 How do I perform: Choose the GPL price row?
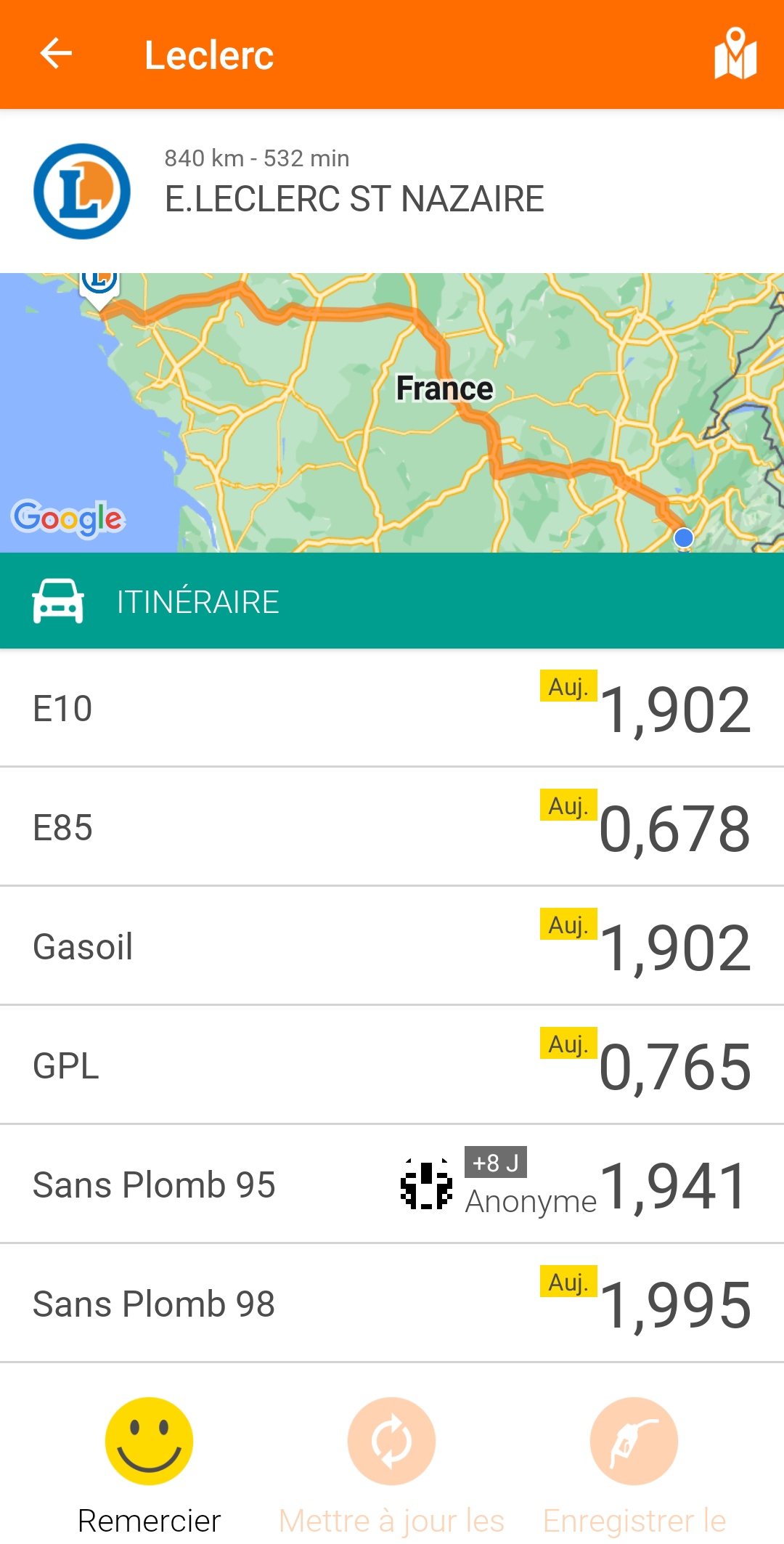392,1065
